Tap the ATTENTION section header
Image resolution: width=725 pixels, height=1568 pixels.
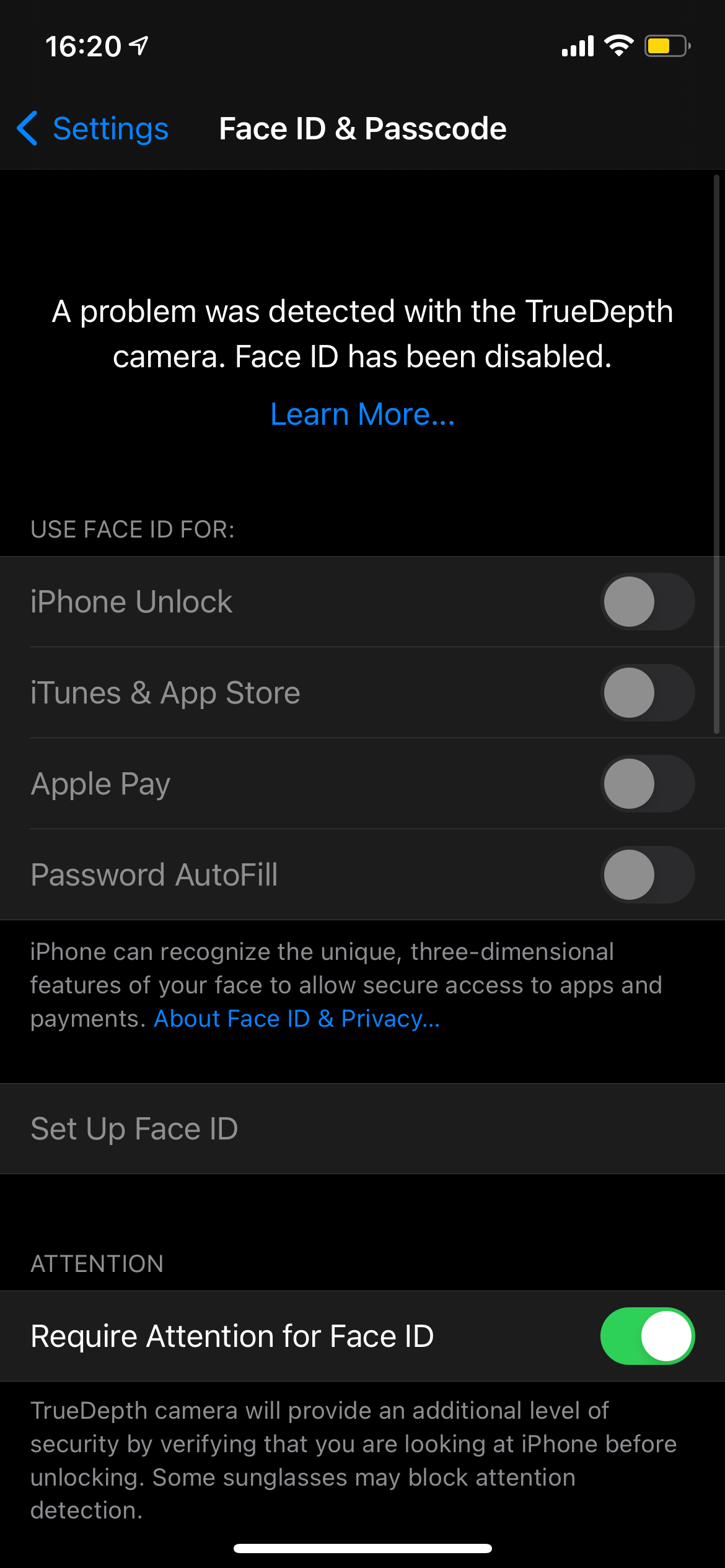tap(97, 1263)
